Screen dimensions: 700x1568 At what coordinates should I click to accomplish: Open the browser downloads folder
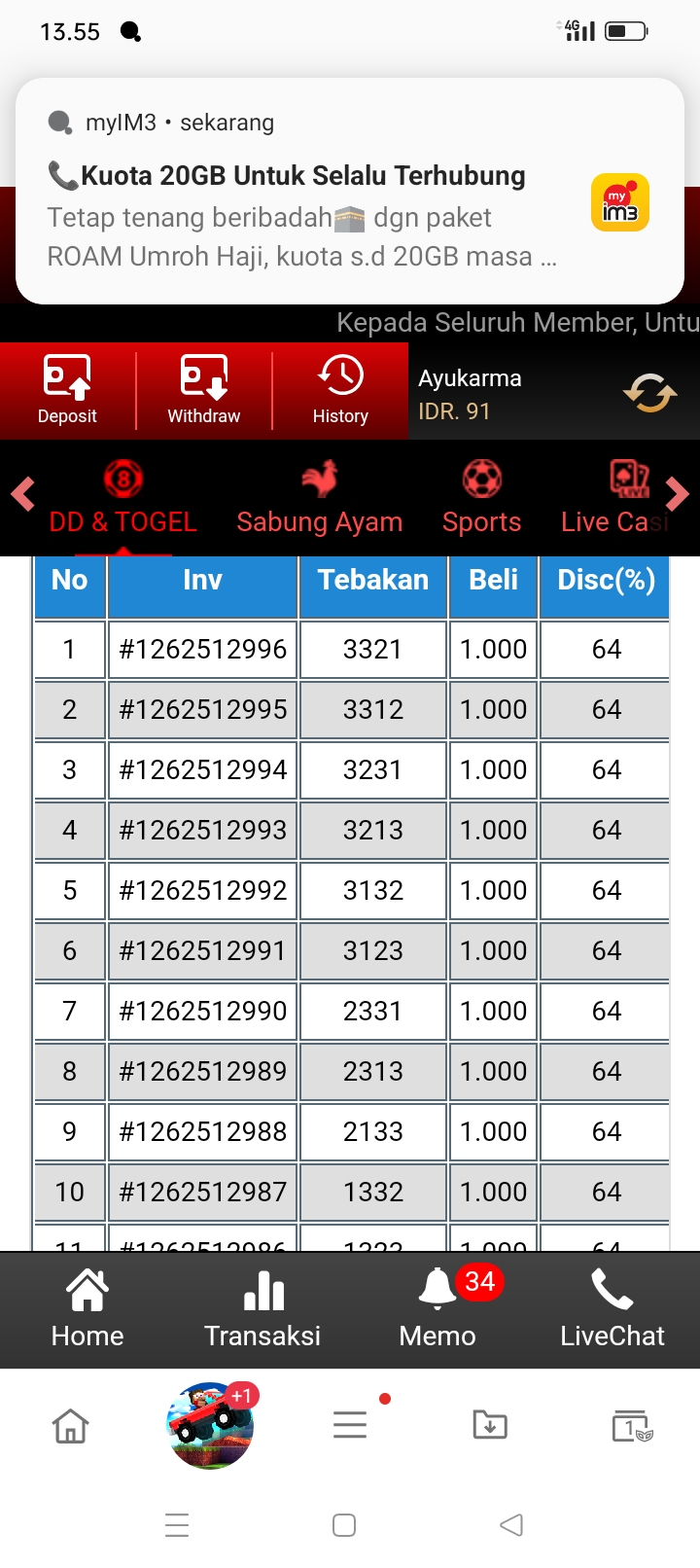tap(490, 1425)
